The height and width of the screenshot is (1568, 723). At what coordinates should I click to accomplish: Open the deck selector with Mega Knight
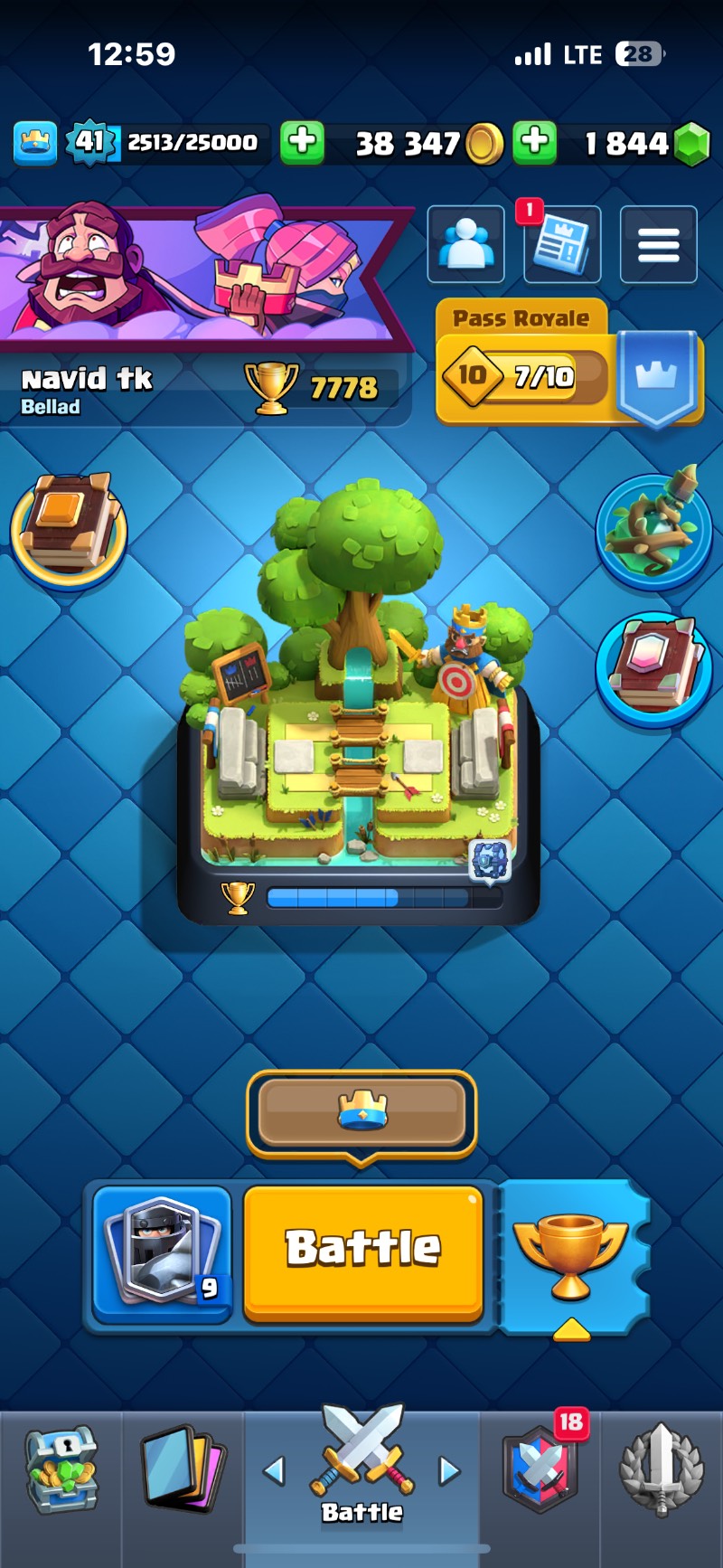point(163,1252)
